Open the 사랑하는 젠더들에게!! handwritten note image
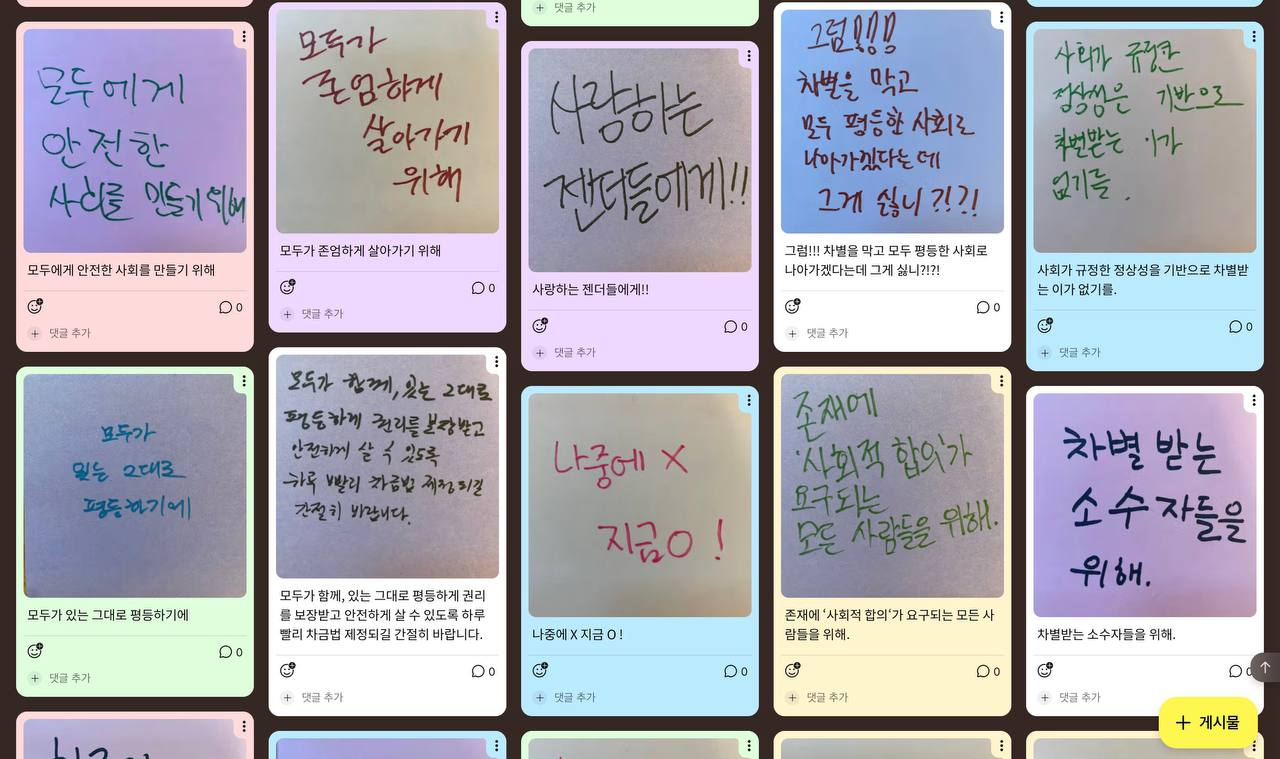 [639, 160]
